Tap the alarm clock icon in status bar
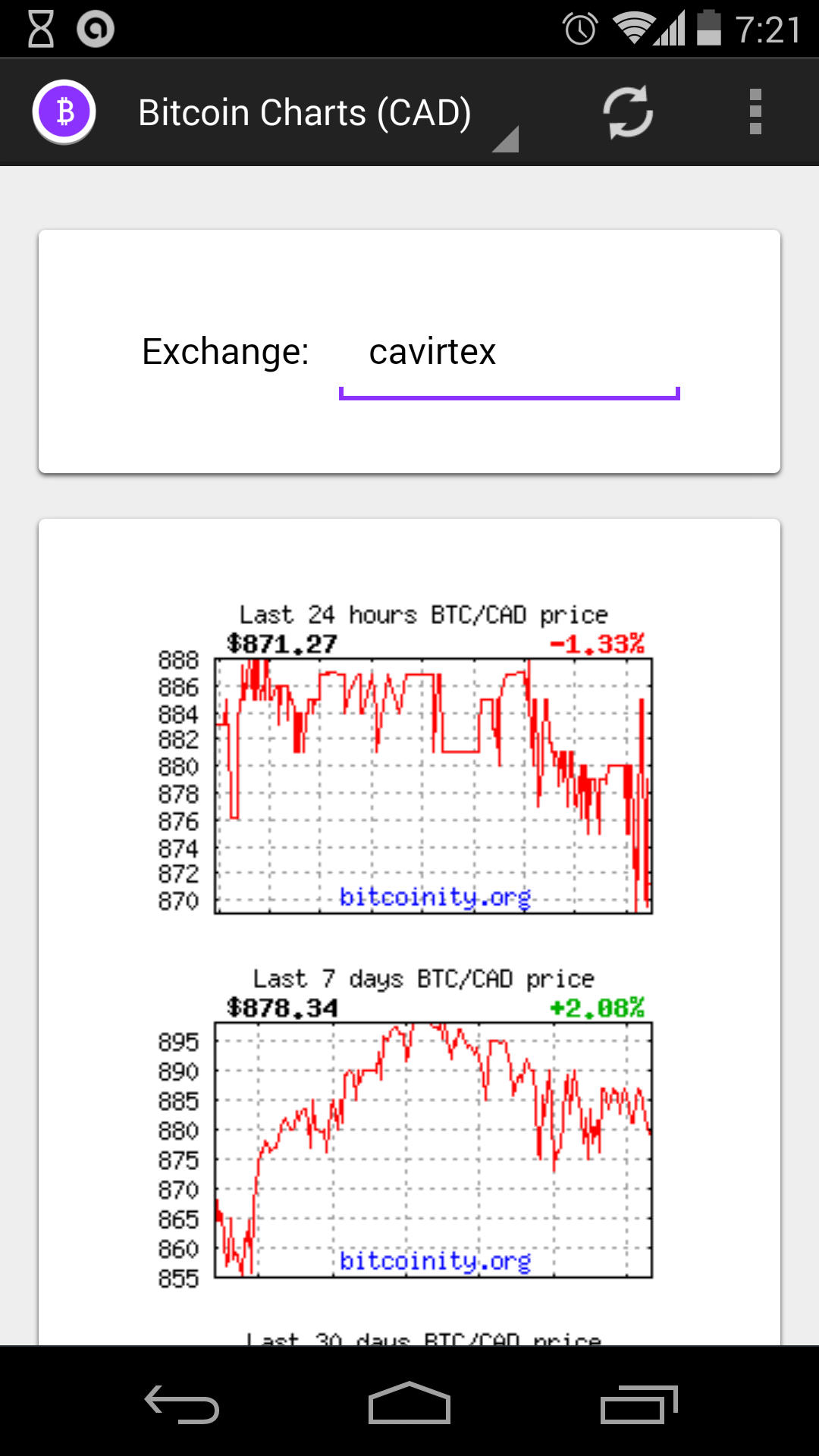The height and width of the screenshot is (1456, 819). (579, 29)
